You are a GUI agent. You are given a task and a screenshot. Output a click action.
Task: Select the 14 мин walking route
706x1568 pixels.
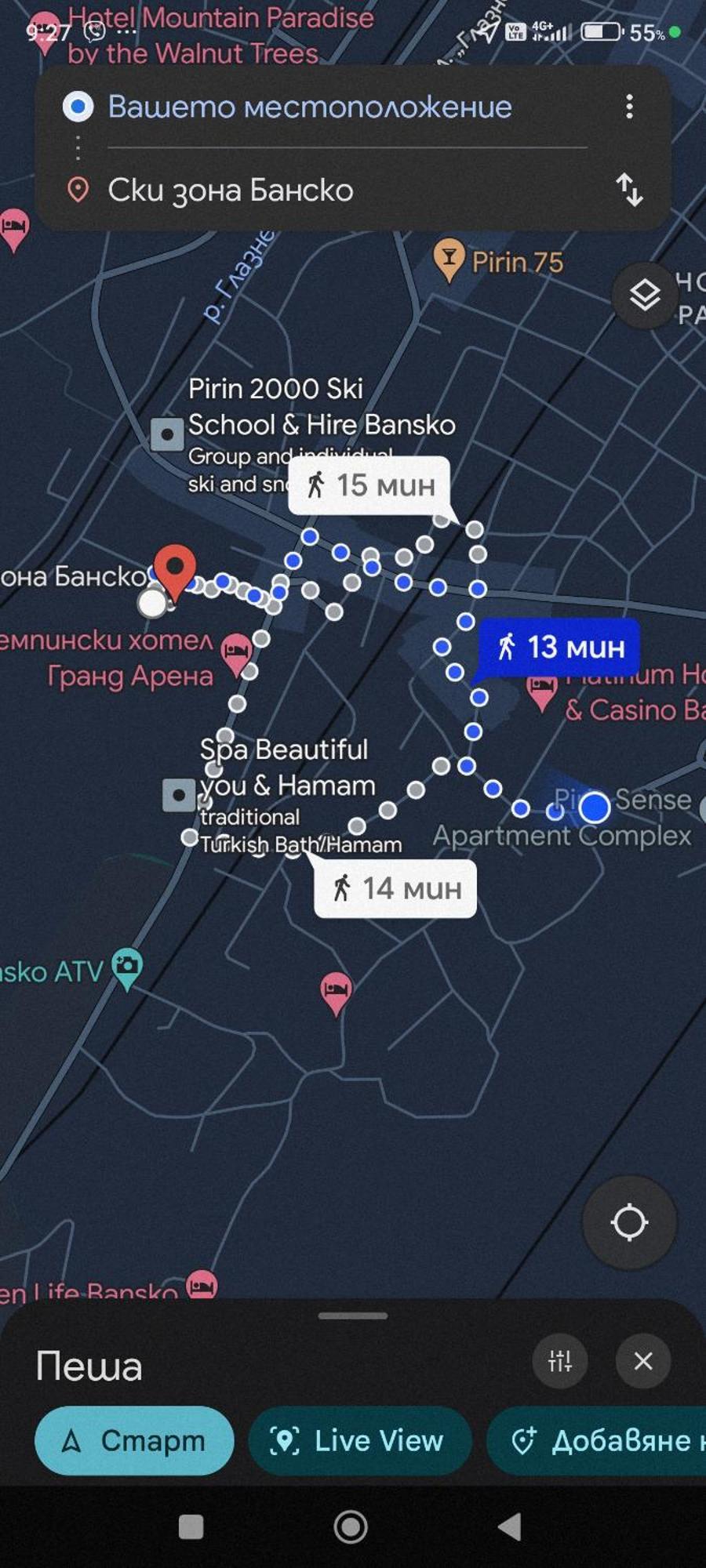395,888
